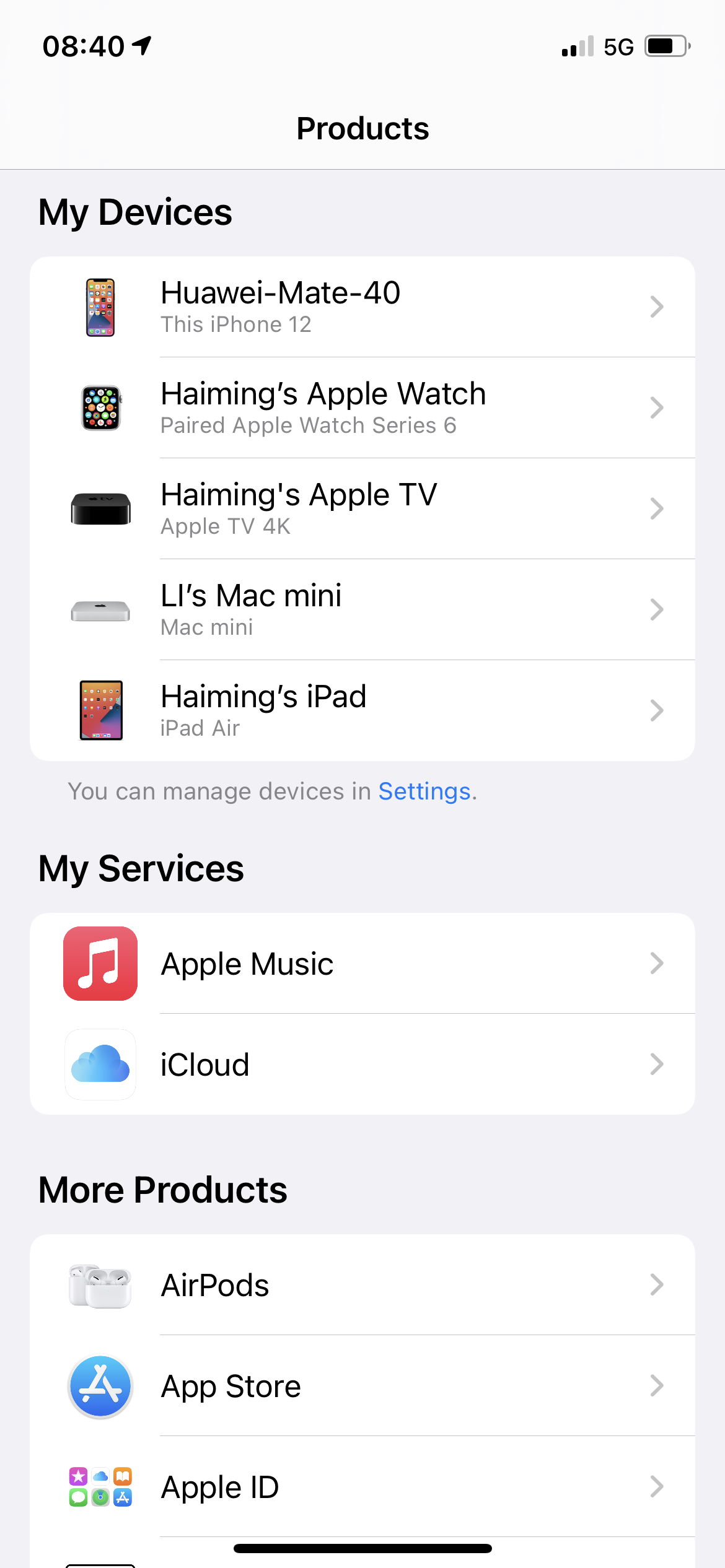The width and height of the screenshot is (725, 1568).
Task: Open the Huawei-Mate-40 iPhone 12 device
Action: point(362,307)
